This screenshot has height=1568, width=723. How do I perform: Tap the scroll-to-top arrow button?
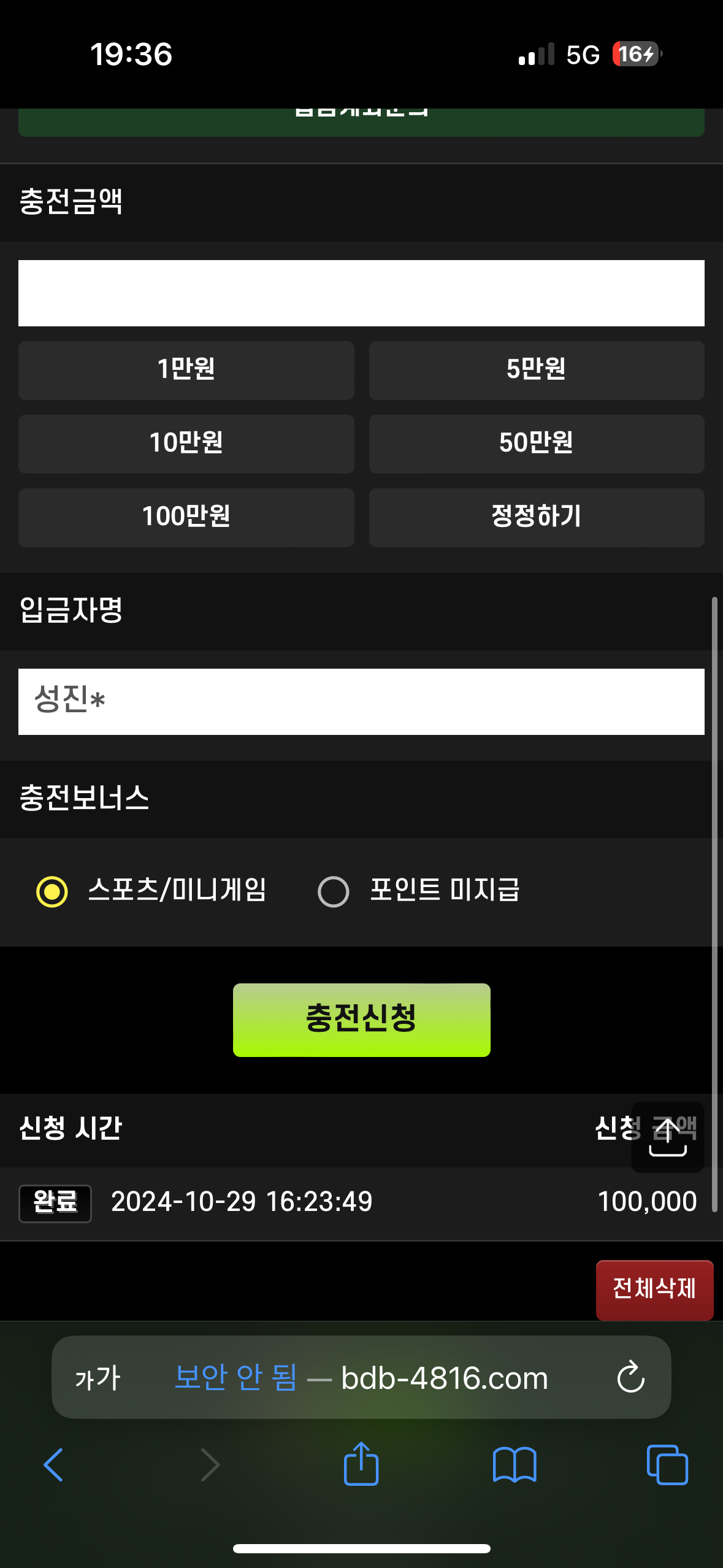[x=667, y=1137]
